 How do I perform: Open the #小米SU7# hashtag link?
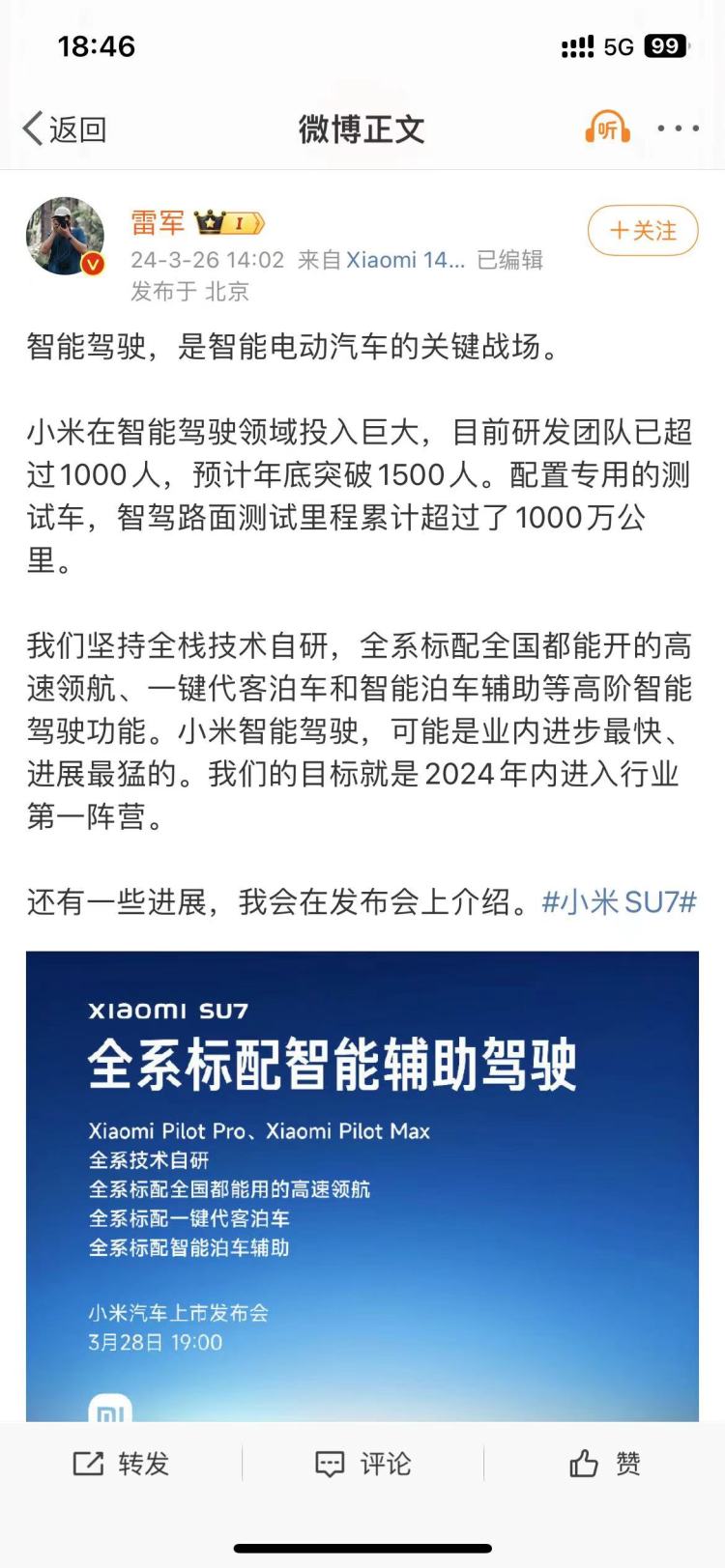pos(619,901)
